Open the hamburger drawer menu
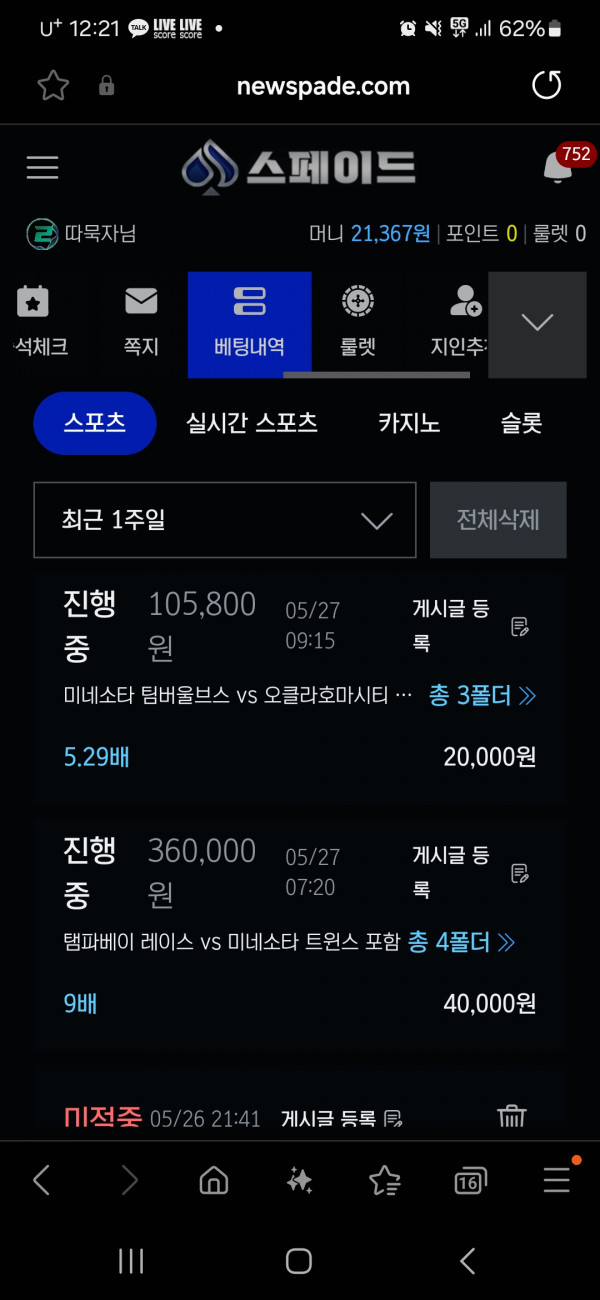Image resolution: width=600 pixels, height=1300 pixels. 42,168
